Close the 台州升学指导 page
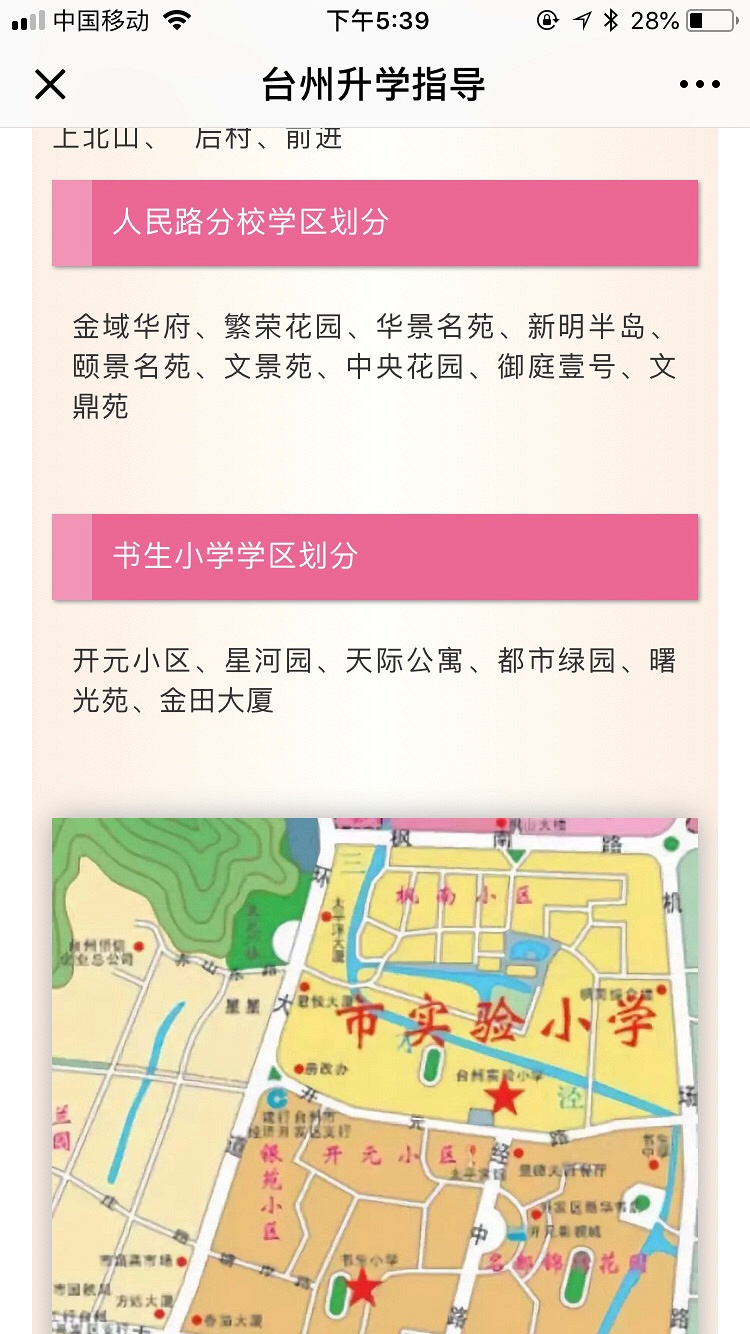Viewport: 750px width, 1334px height. [50, 85]
